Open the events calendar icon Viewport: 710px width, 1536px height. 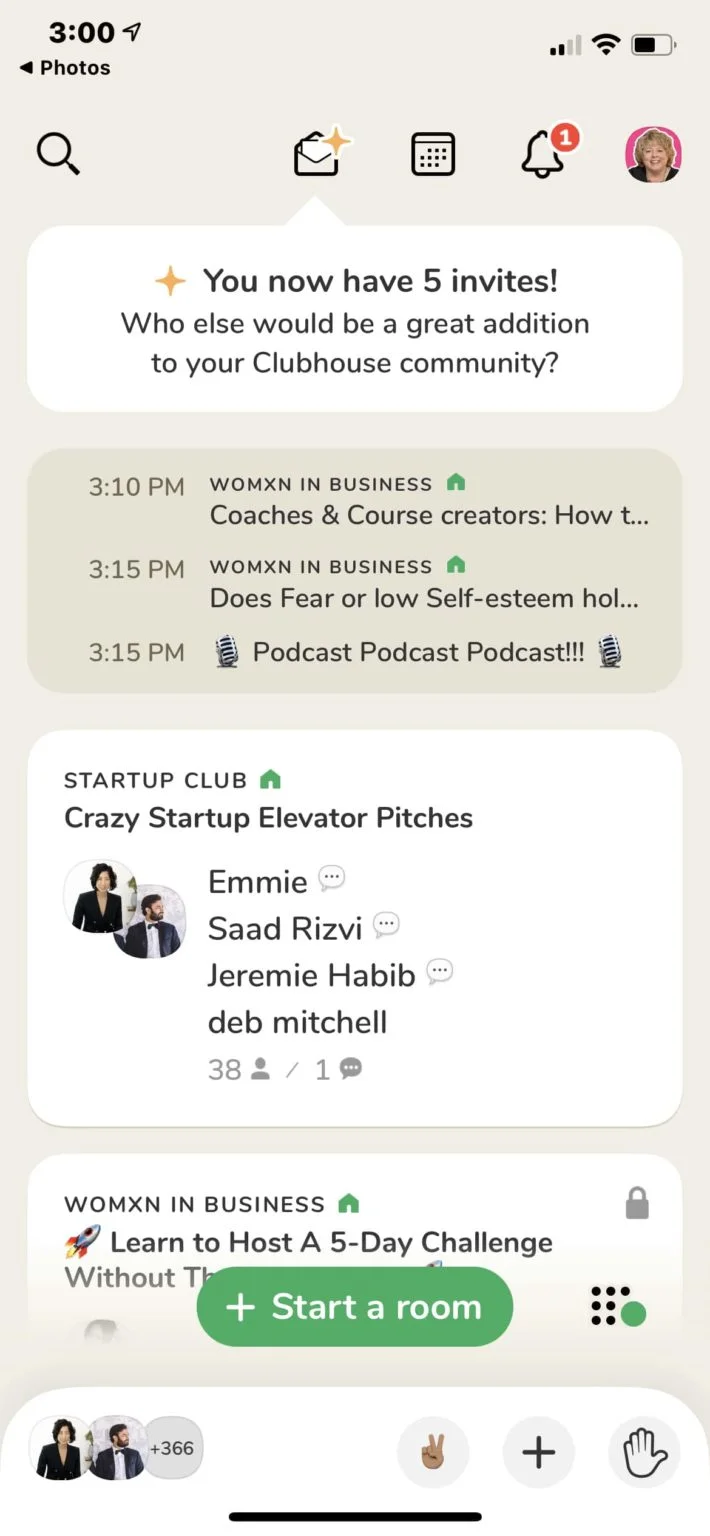click(x=433, y=155)
